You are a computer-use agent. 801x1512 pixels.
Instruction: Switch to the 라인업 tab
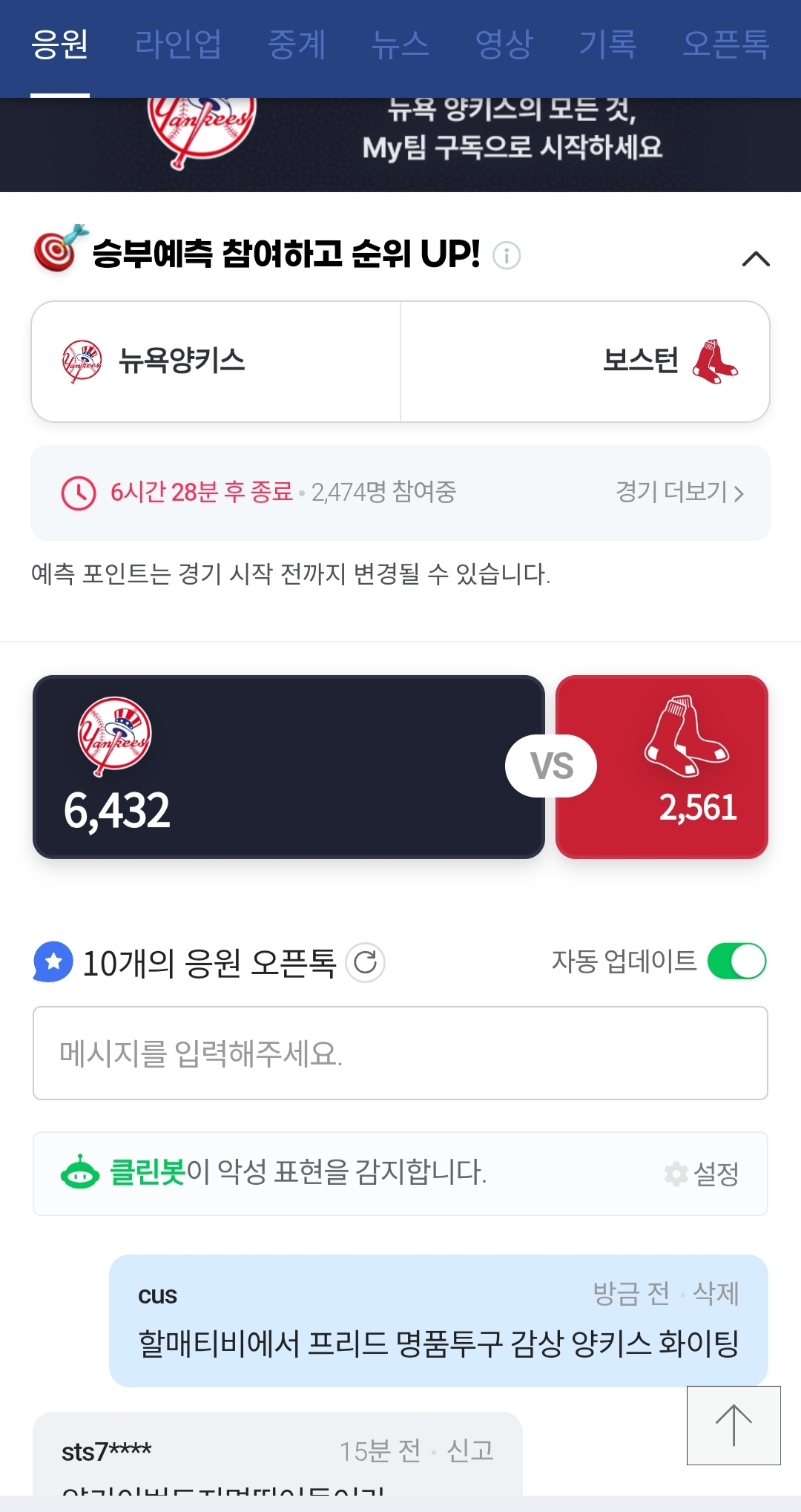click(178, 45)
